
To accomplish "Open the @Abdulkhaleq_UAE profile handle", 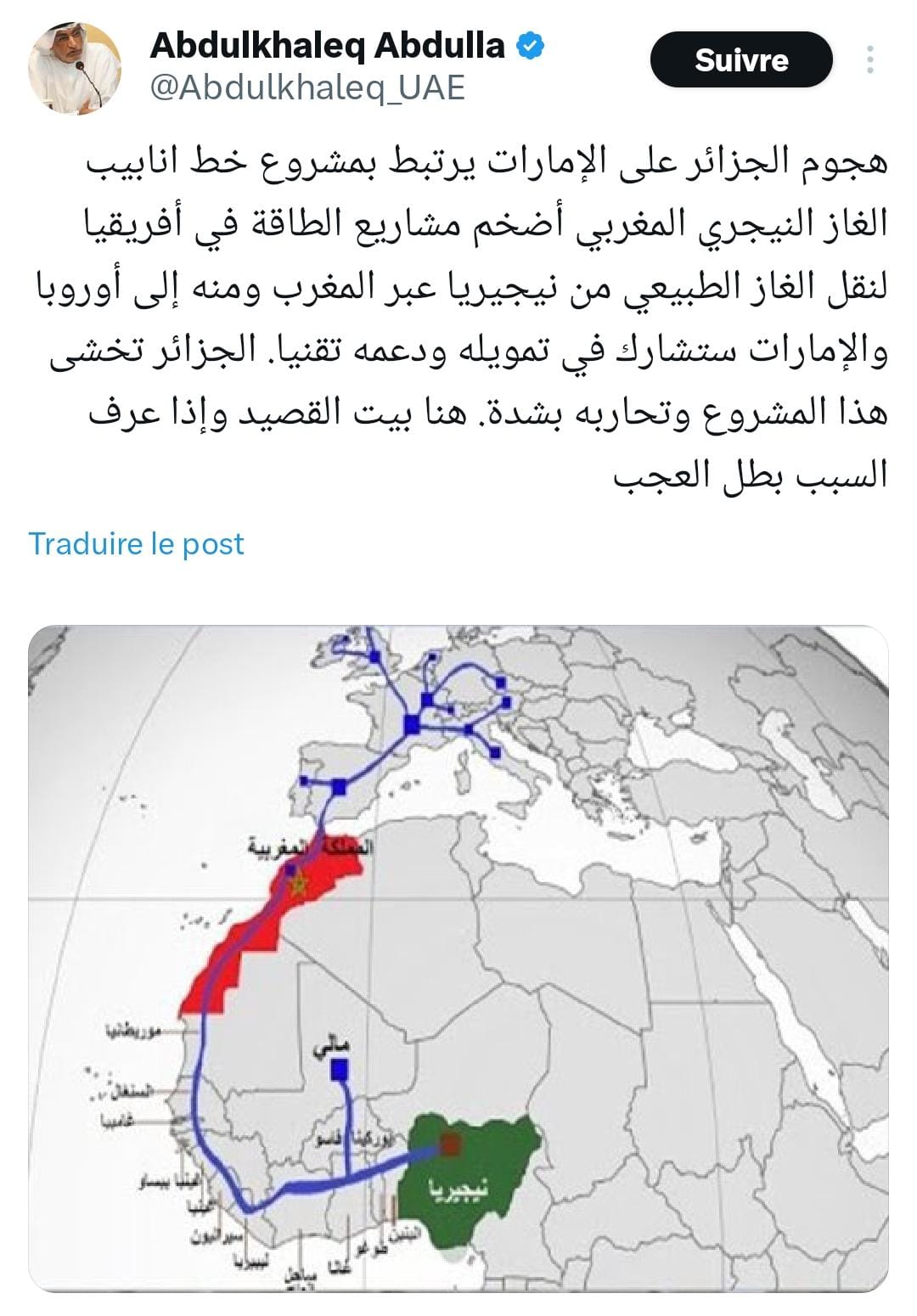I will tap(307, 87).
